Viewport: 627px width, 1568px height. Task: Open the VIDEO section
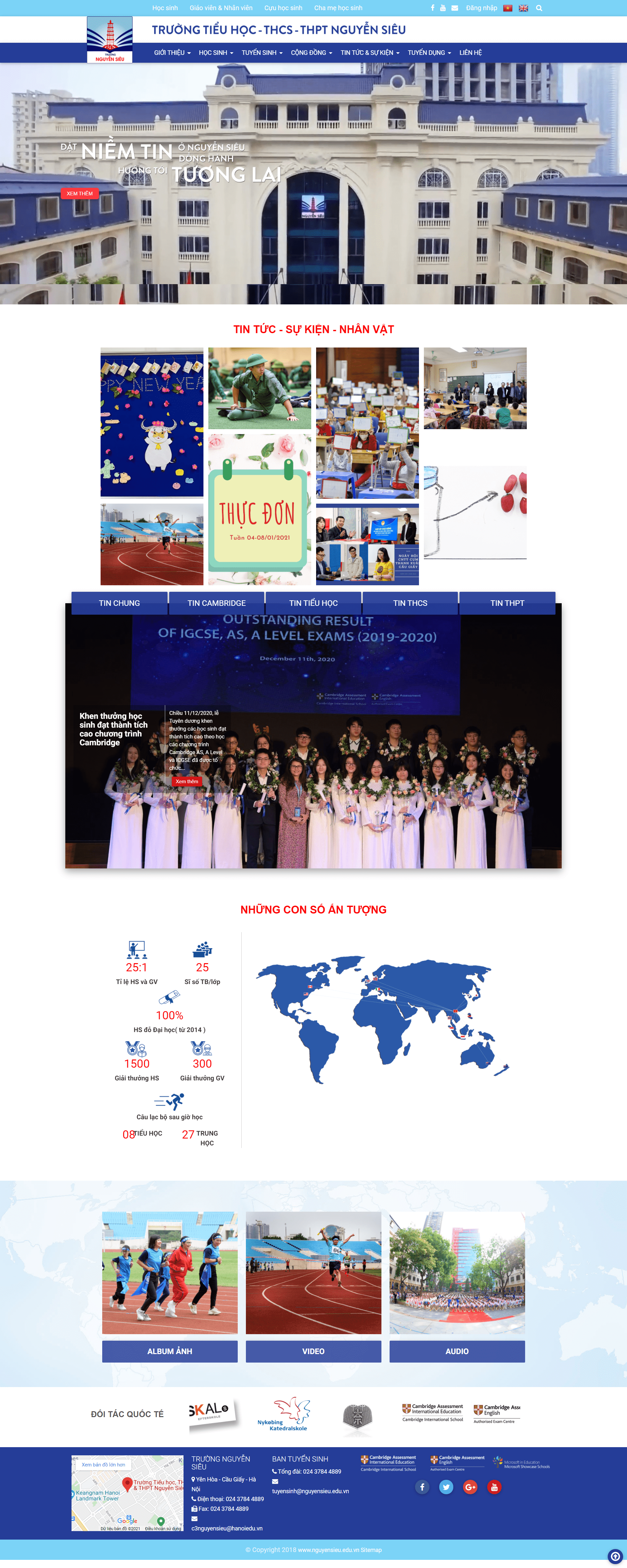313,1351
